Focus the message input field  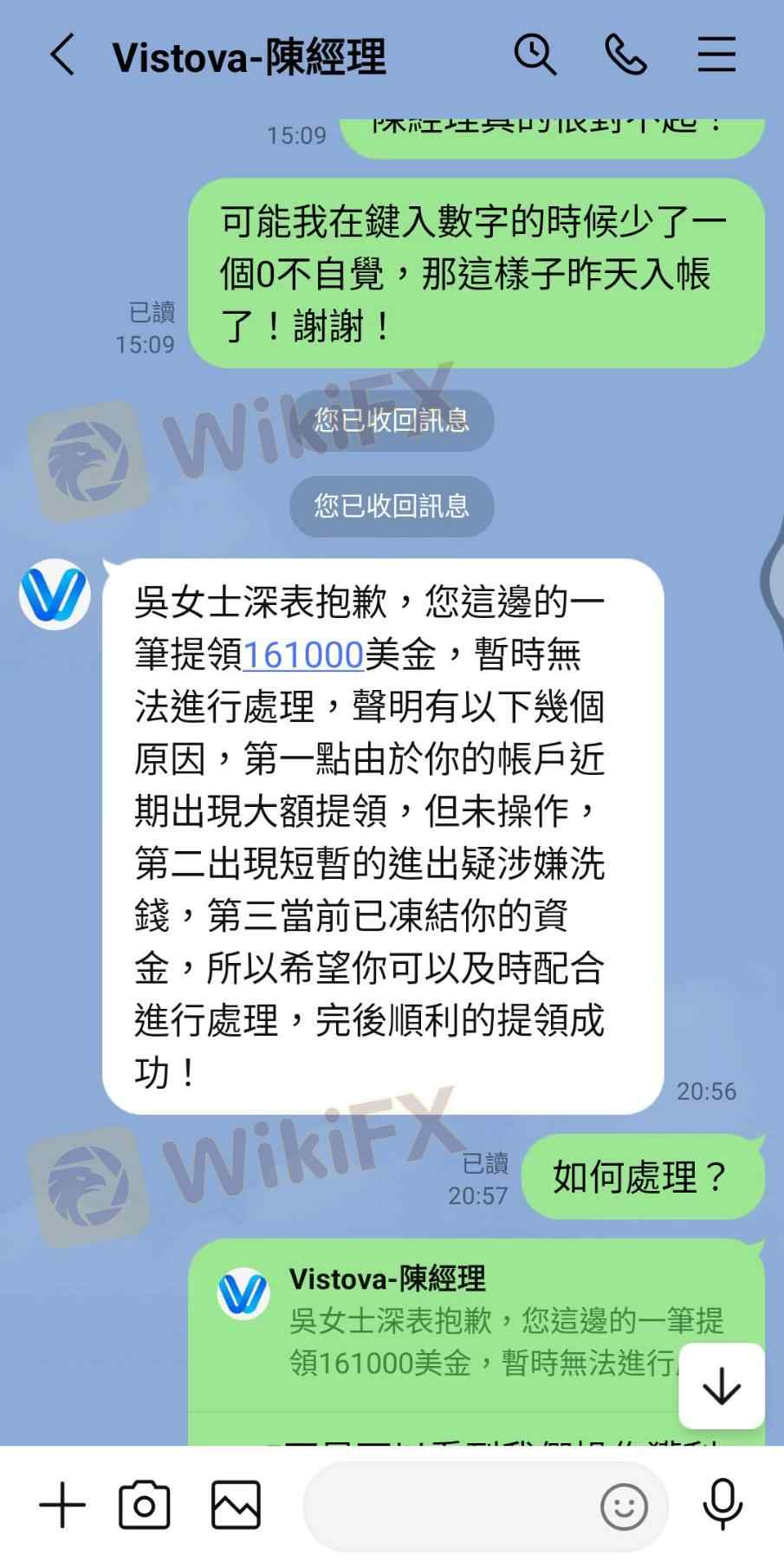point(450,1506)
